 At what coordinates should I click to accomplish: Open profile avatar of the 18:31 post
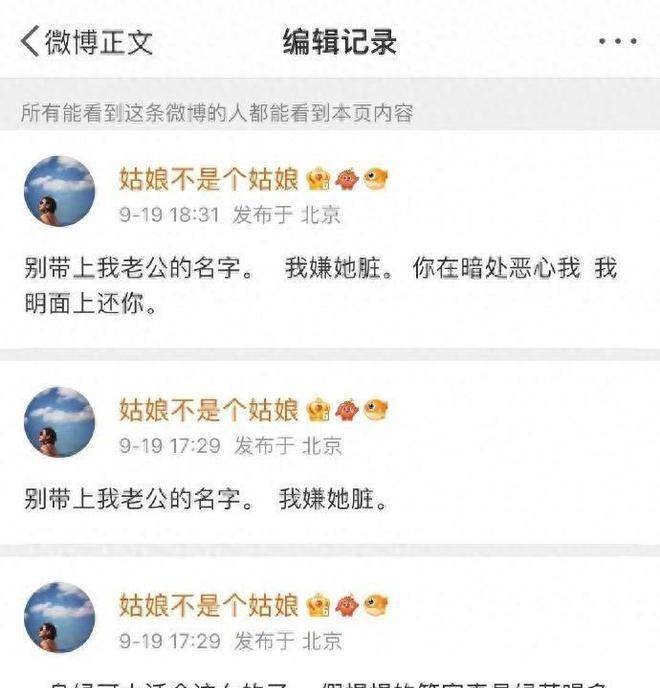tap(59, 191)
